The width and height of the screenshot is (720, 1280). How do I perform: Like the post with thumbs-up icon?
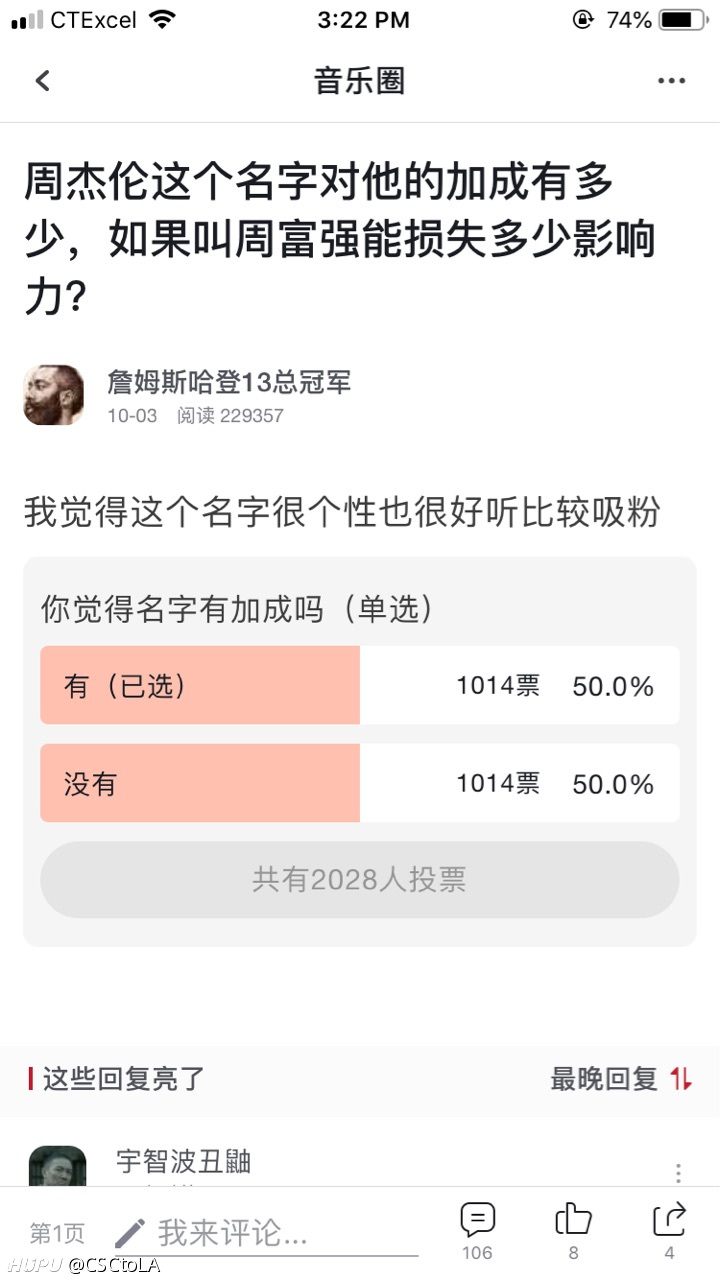pyautogui.click(x=573, y=1231)
